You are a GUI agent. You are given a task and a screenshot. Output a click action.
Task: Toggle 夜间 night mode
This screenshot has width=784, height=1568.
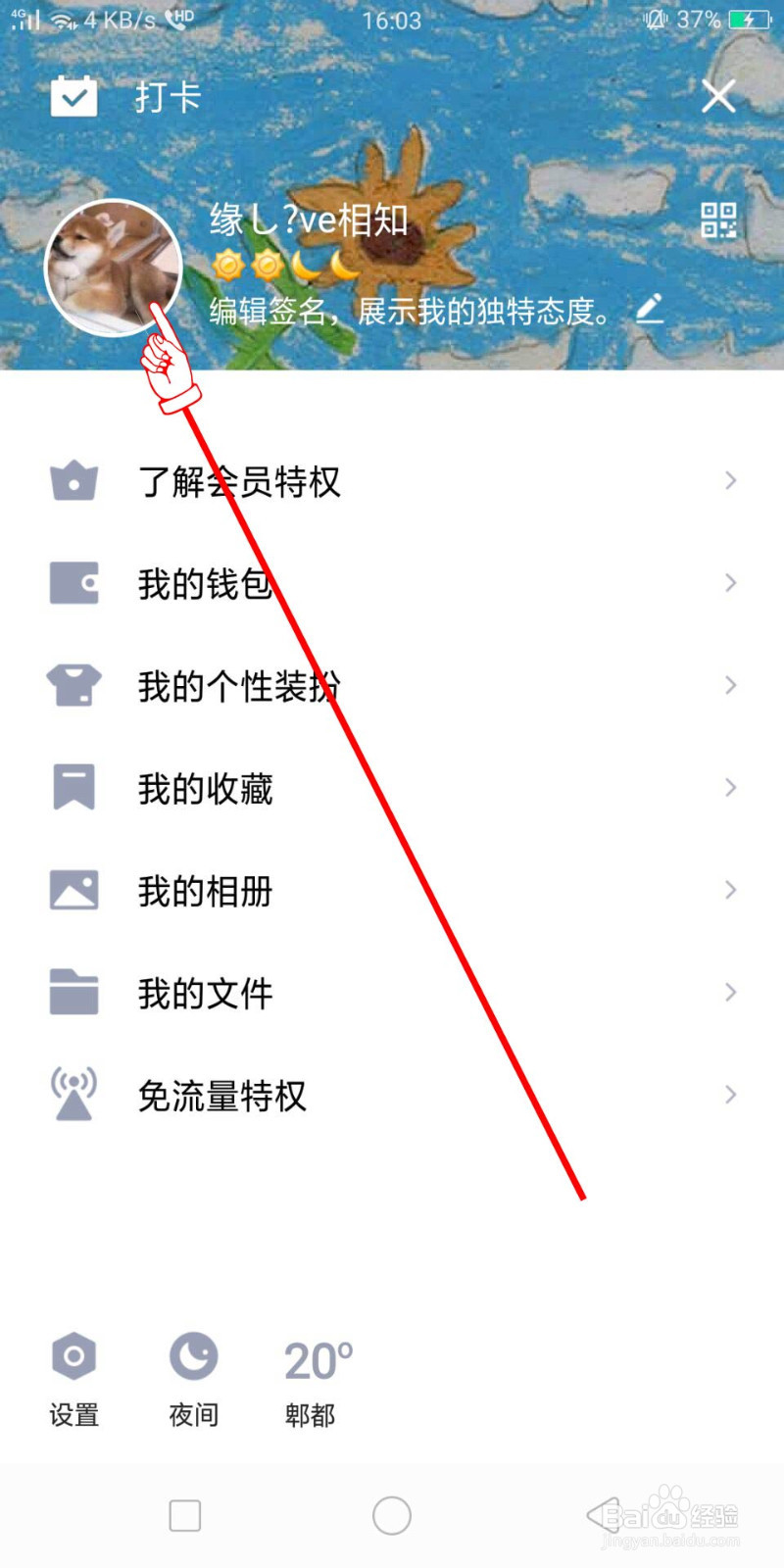[192, 1353]
